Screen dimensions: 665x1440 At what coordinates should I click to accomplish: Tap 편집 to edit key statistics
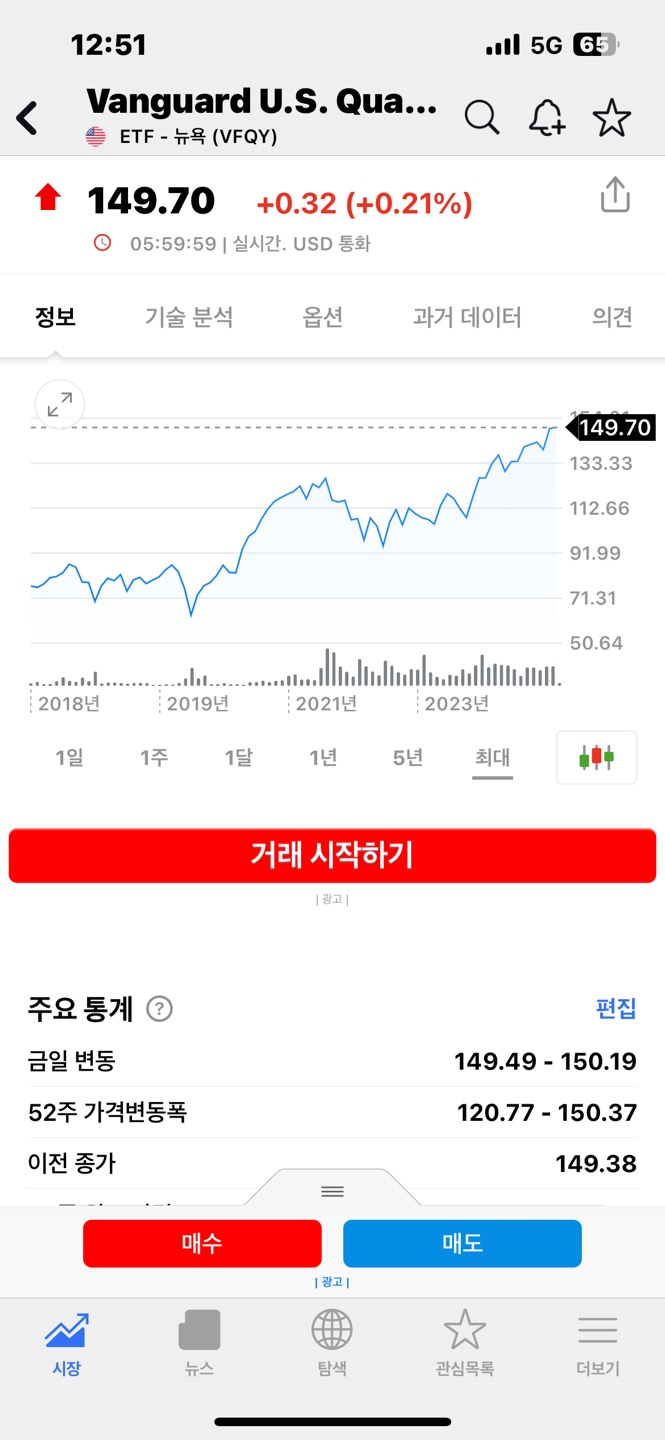[616, 1008]
